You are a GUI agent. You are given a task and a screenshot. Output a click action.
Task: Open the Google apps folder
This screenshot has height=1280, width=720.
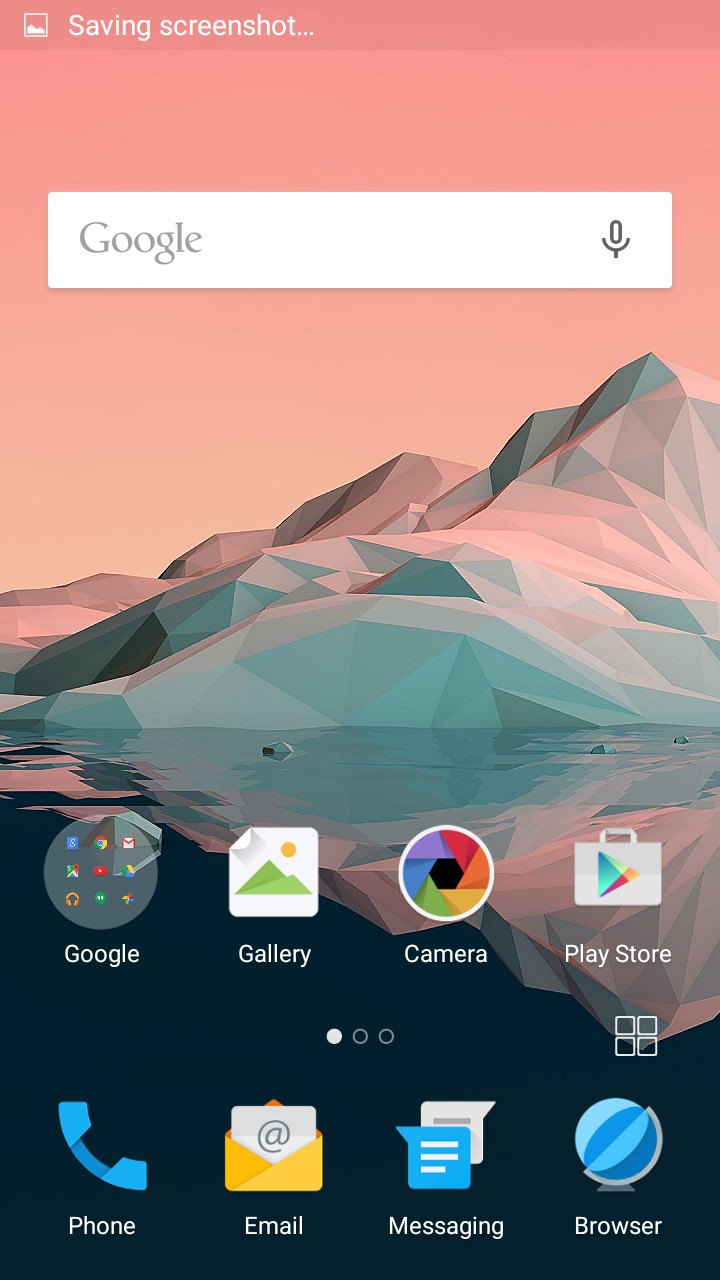[101, 874]
